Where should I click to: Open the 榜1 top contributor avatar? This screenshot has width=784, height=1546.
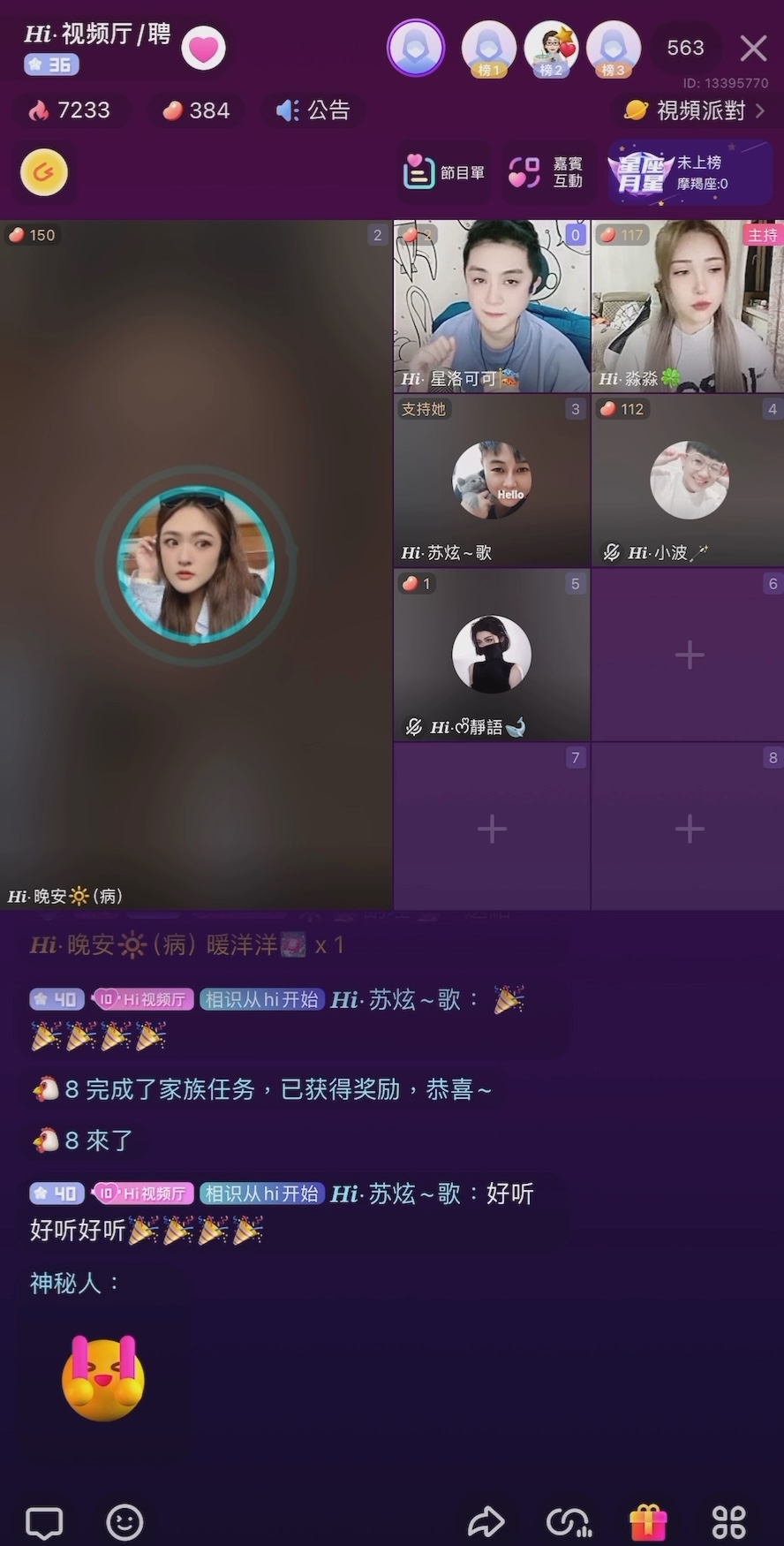(x=488, y=49)
